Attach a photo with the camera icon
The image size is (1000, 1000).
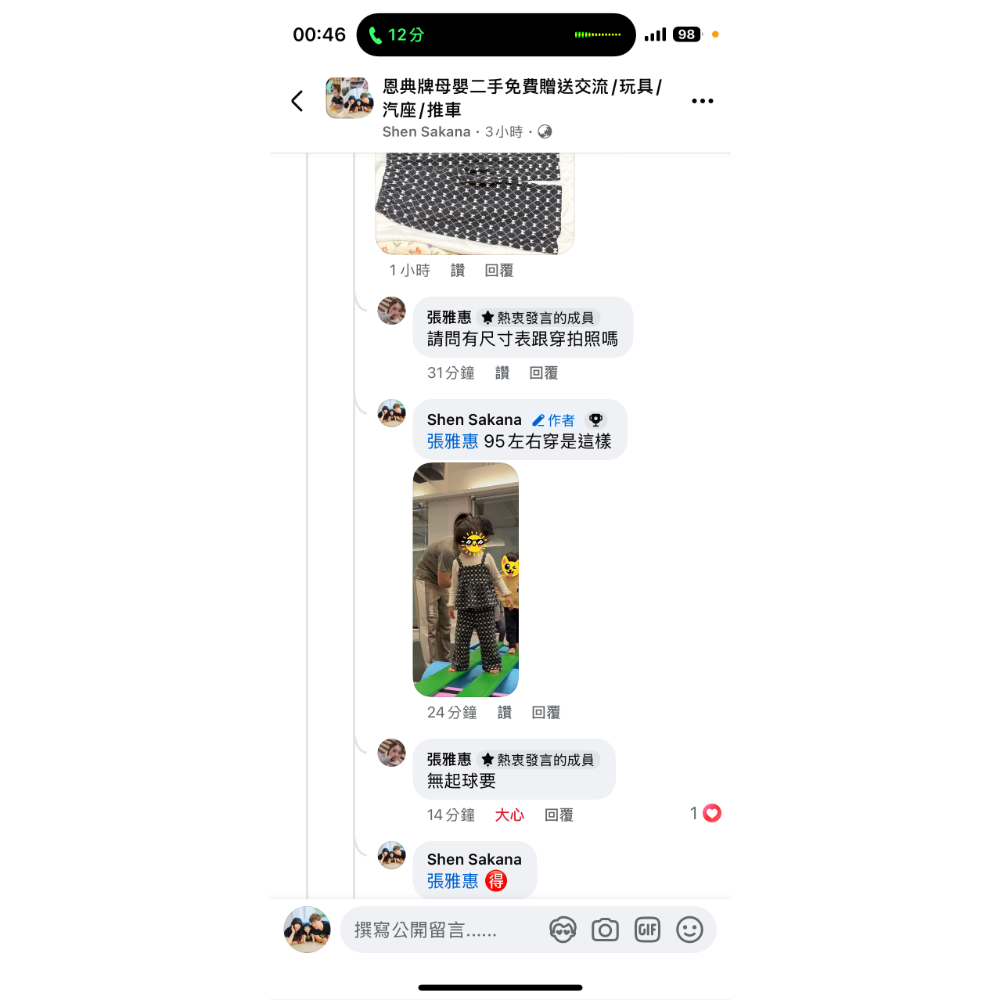tap(605, 930)
